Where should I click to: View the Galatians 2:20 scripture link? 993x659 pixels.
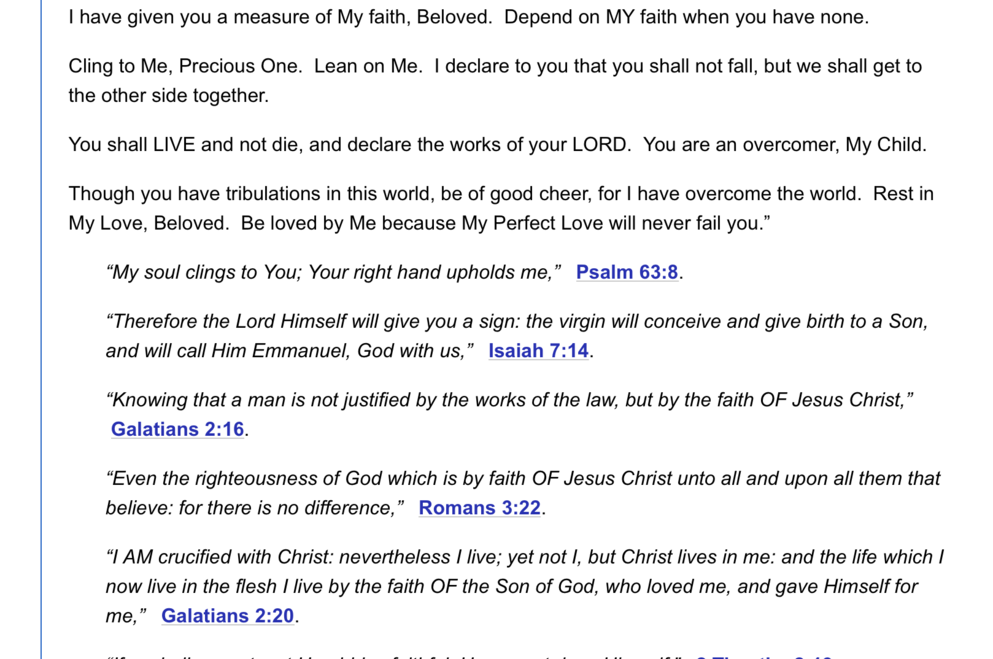[x=227, y=616]
